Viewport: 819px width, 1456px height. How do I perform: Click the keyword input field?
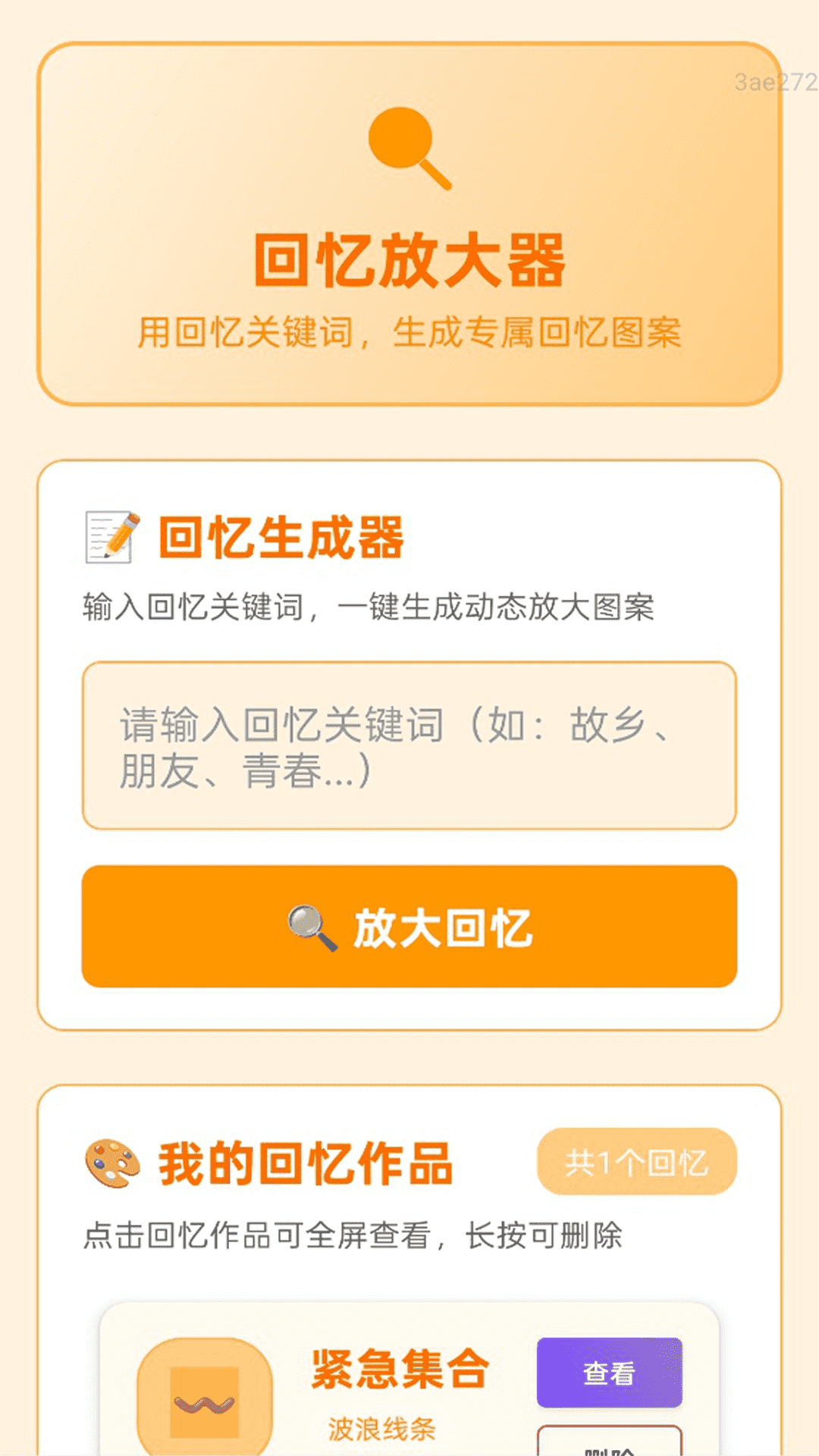pyautogui.click(x=409, y=747)
